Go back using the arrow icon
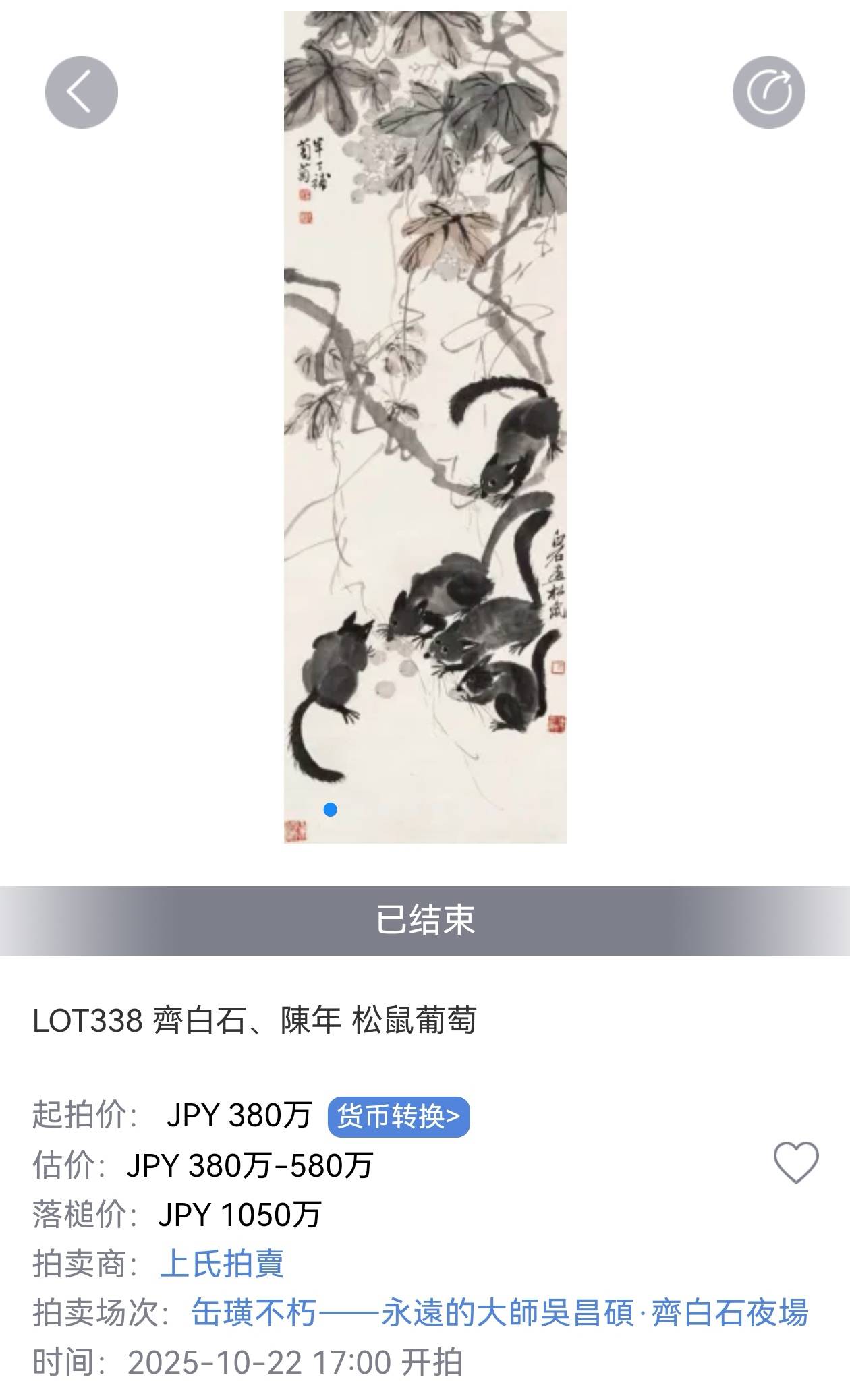This screenshot has height=1400, width=850. 82,92
